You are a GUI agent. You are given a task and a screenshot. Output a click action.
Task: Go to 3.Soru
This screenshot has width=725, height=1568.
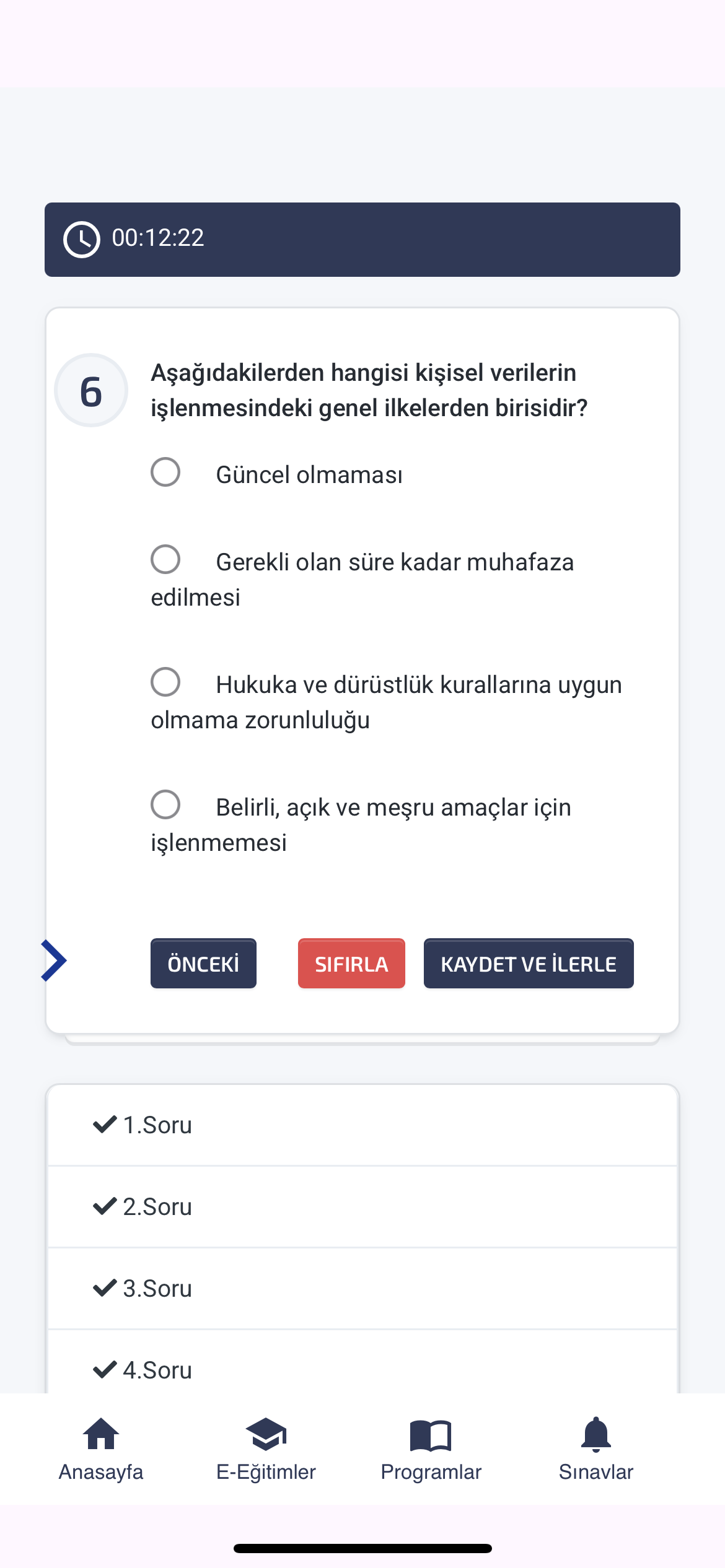362,1289
